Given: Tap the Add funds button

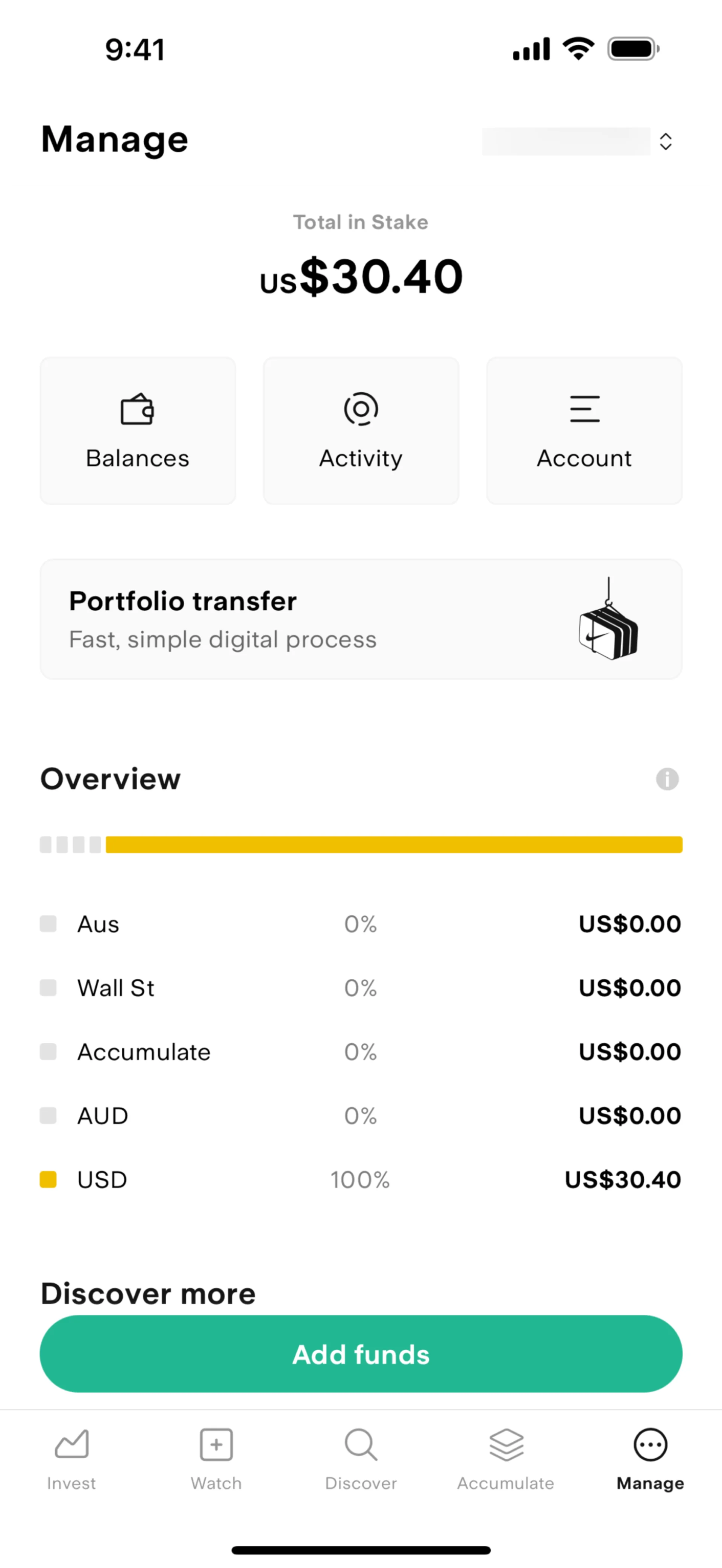Looking at the screenshot, I should click(361, 1355).
